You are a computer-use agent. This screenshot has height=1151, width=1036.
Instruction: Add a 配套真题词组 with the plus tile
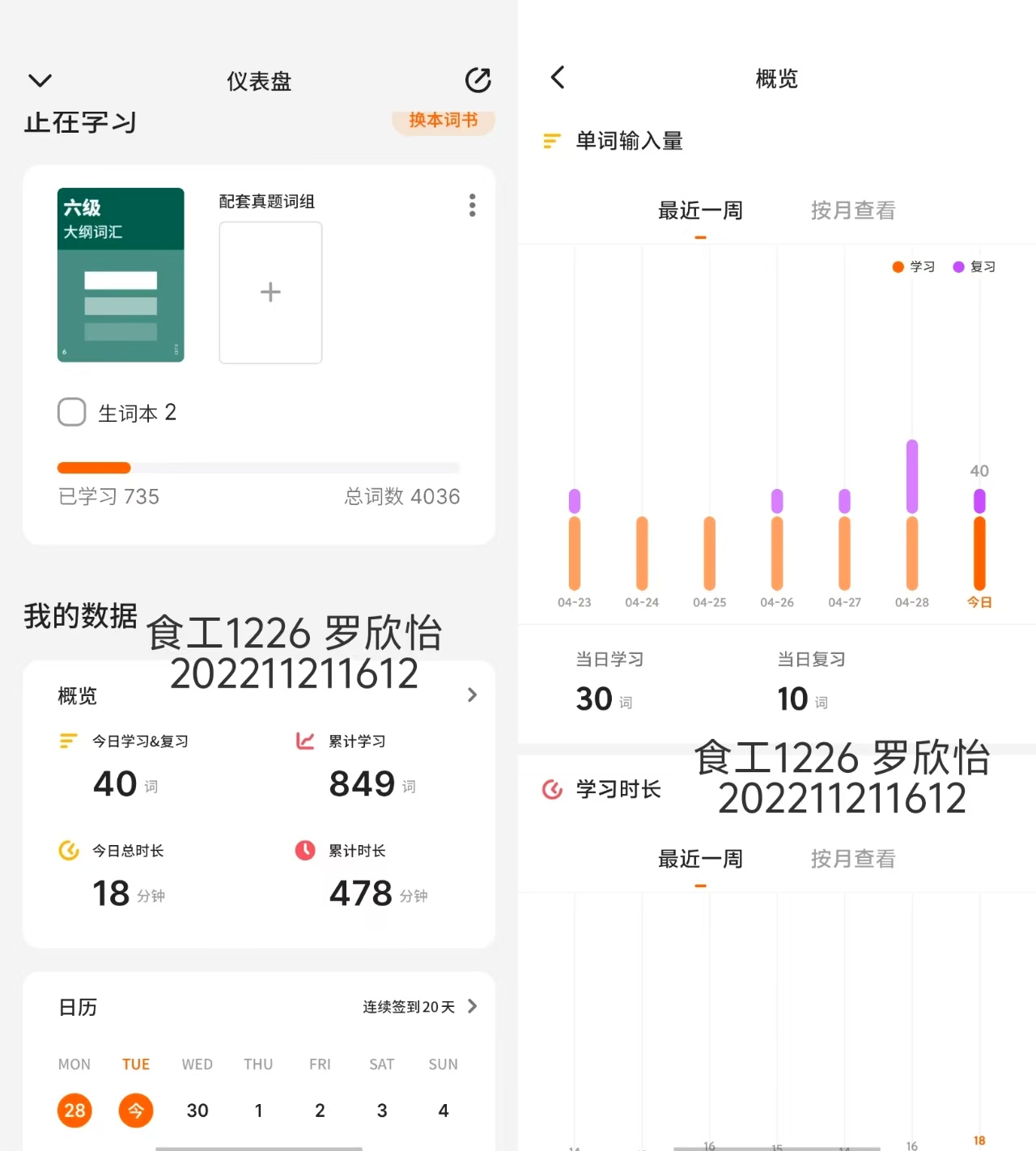[270, 292]
